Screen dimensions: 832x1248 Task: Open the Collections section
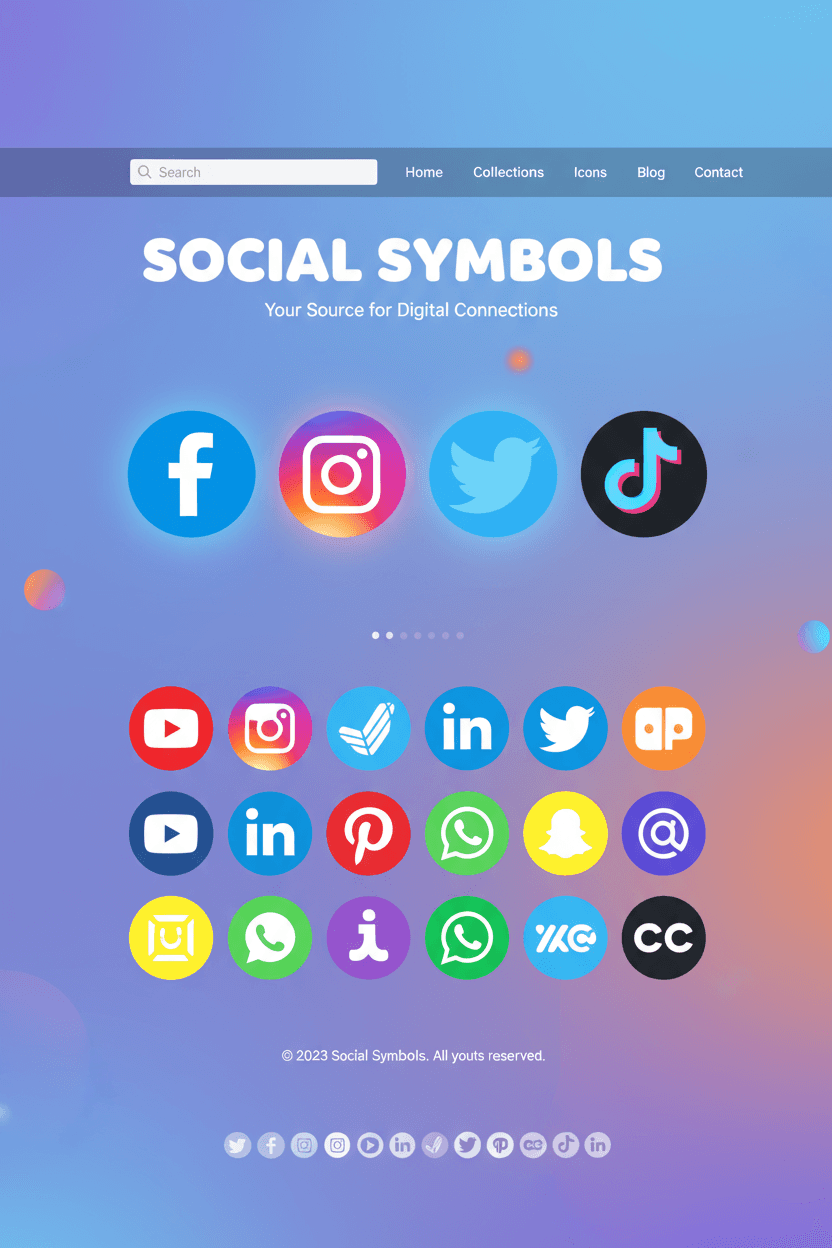tap(508, 172)
